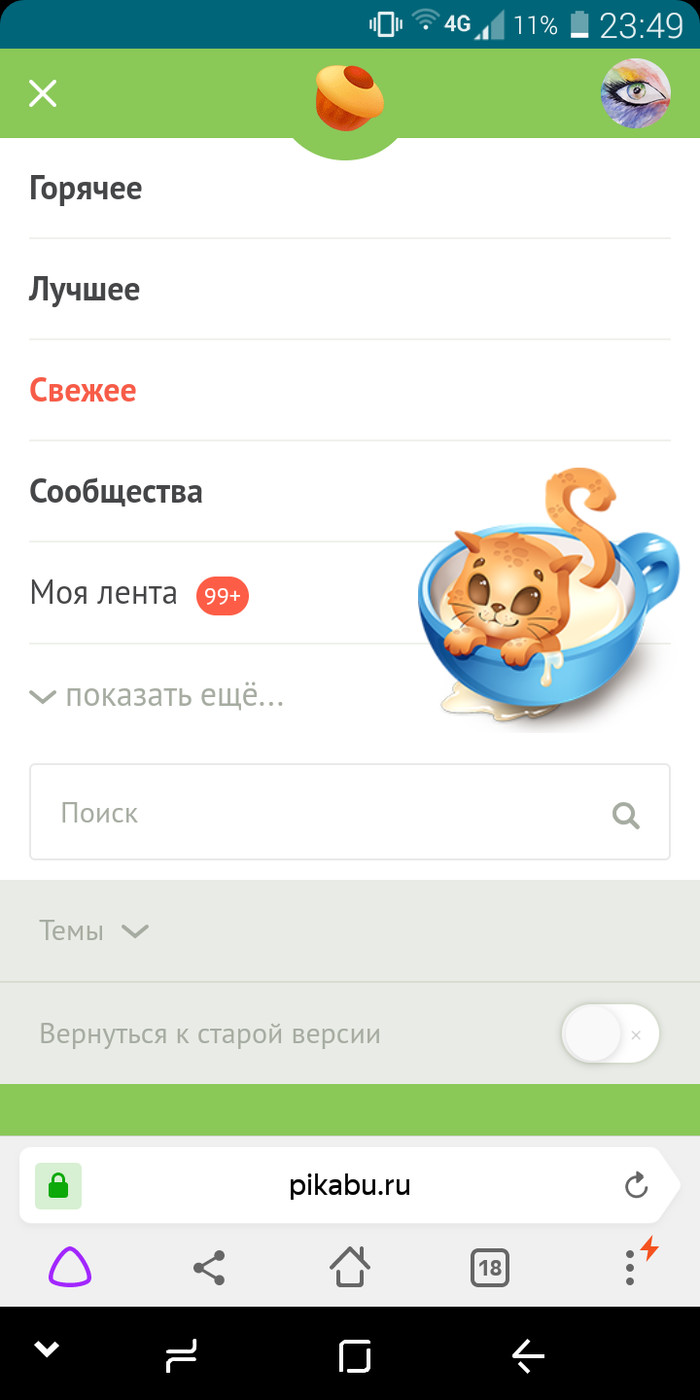Close the navigation menu
This screenshot has width=700, height=1400.
click(43, 94)
